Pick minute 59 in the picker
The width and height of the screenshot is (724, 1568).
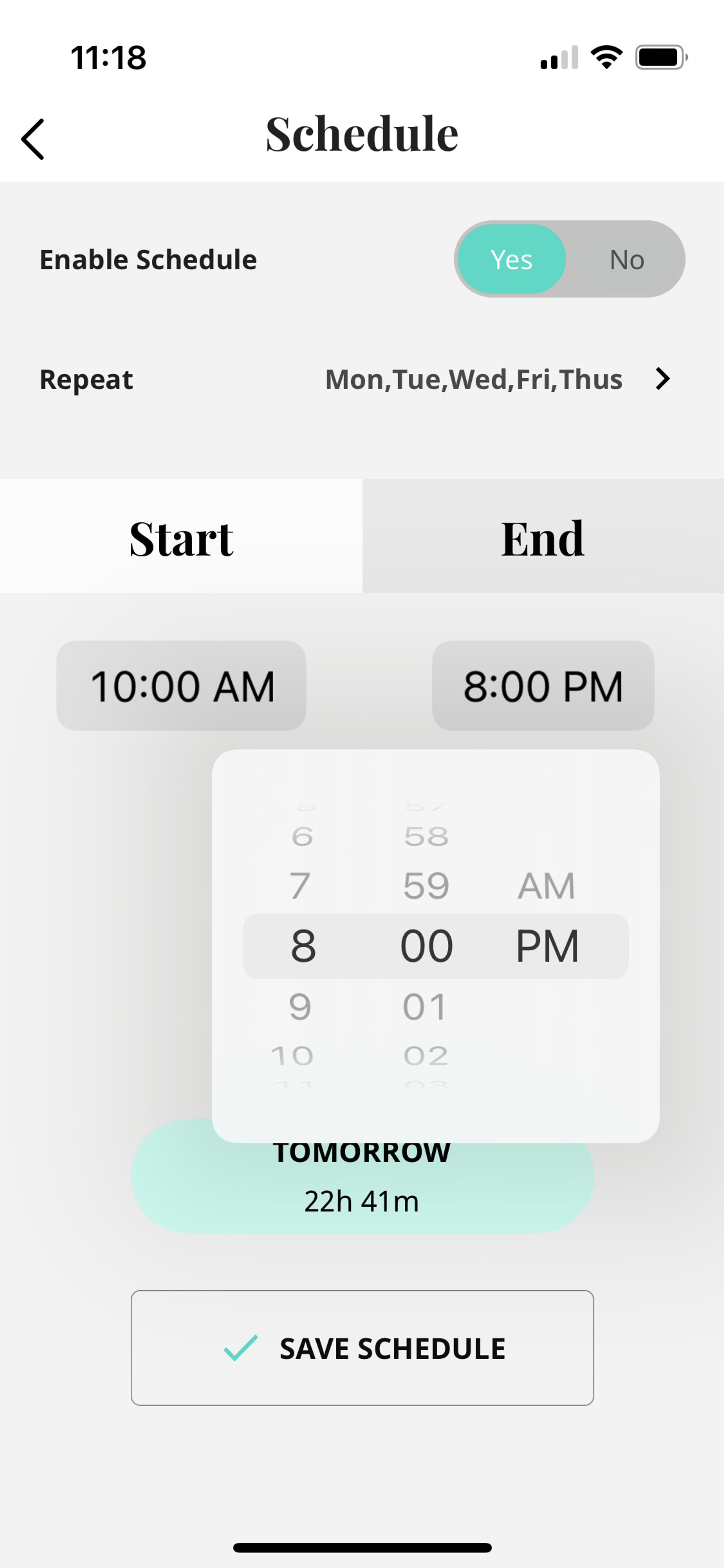pos(426,886)
